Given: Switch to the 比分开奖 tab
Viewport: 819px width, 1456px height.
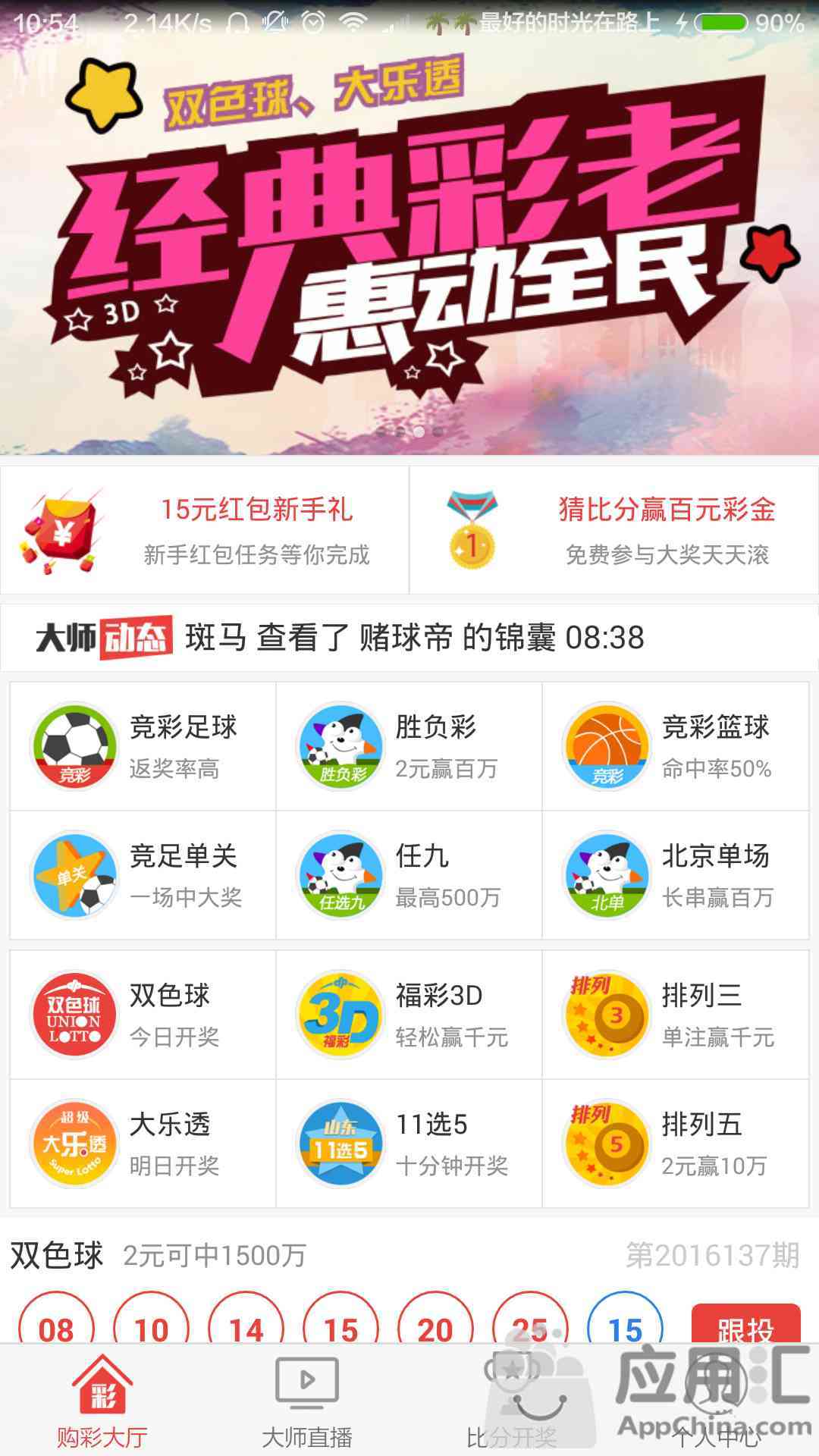Looking at the screenshot, I should (x=512, y=1401).
